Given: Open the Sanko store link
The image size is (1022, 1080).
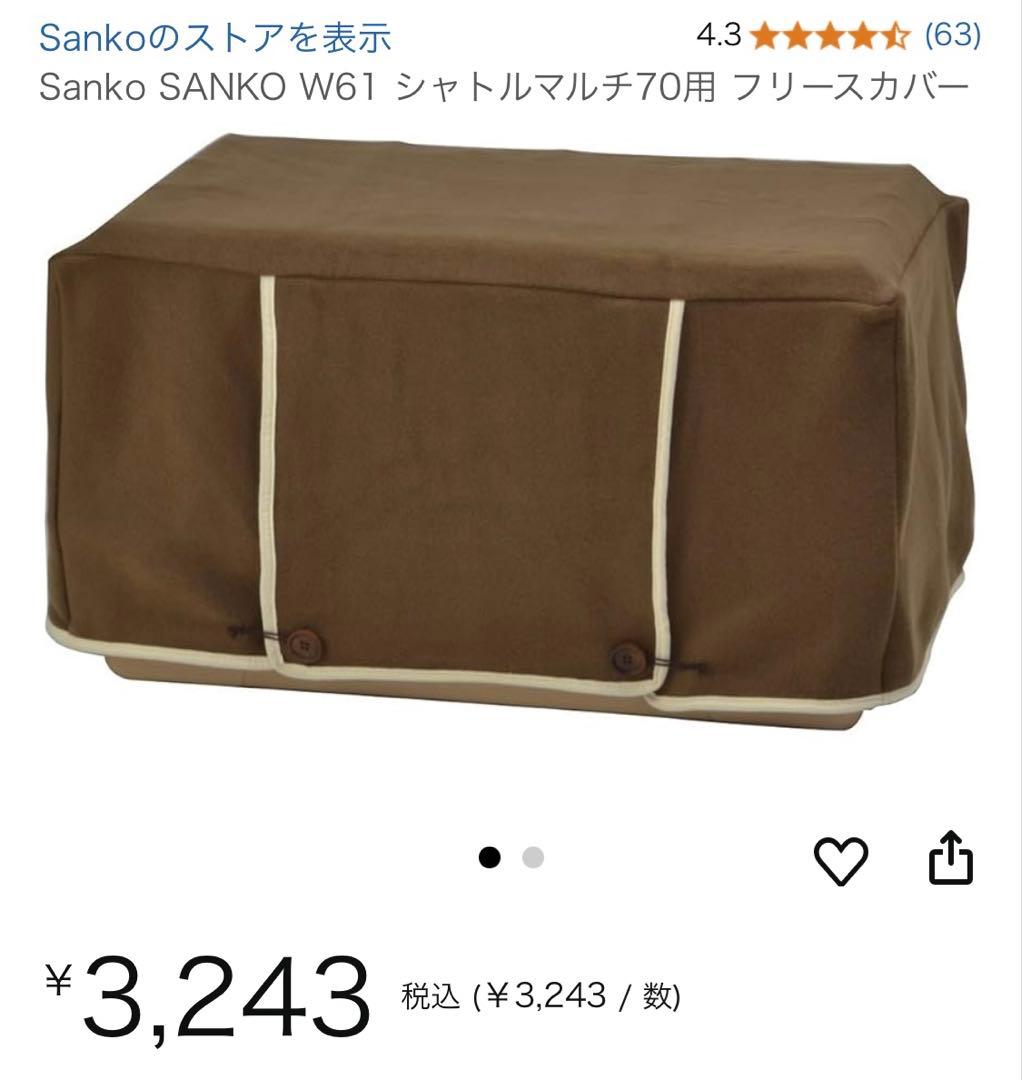Looking at the screenshot, I should tap(215, 38).
